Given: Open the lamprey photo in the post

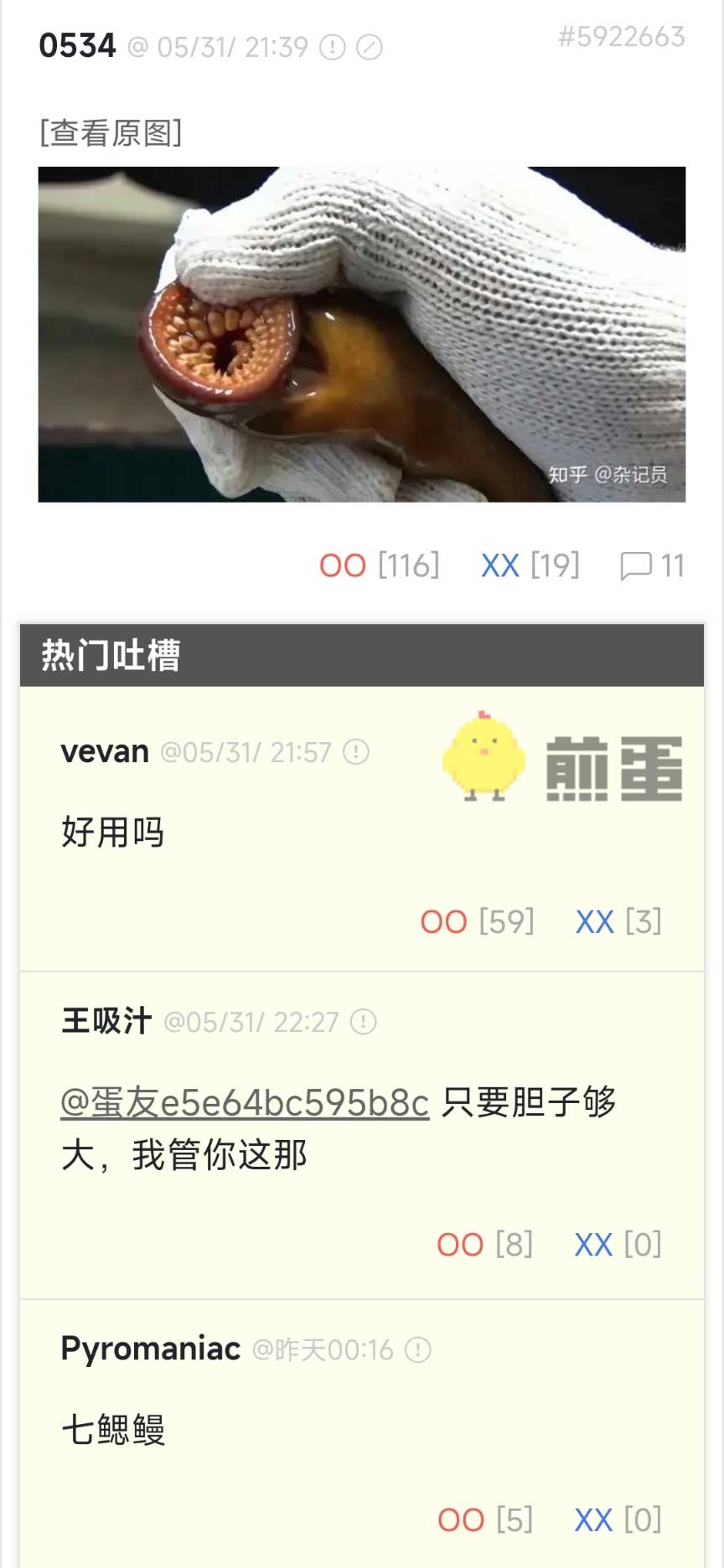Looking at the screenshot, I should (361, 334).
